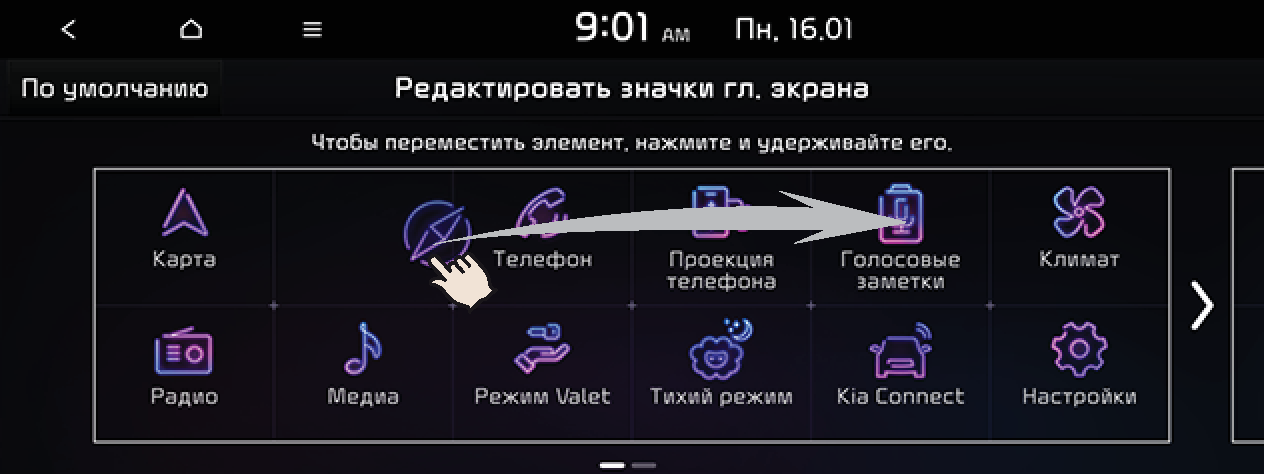Select the Тихий режим icon
This screenshot has height=474, width=1264.
(x=721, y=367)
